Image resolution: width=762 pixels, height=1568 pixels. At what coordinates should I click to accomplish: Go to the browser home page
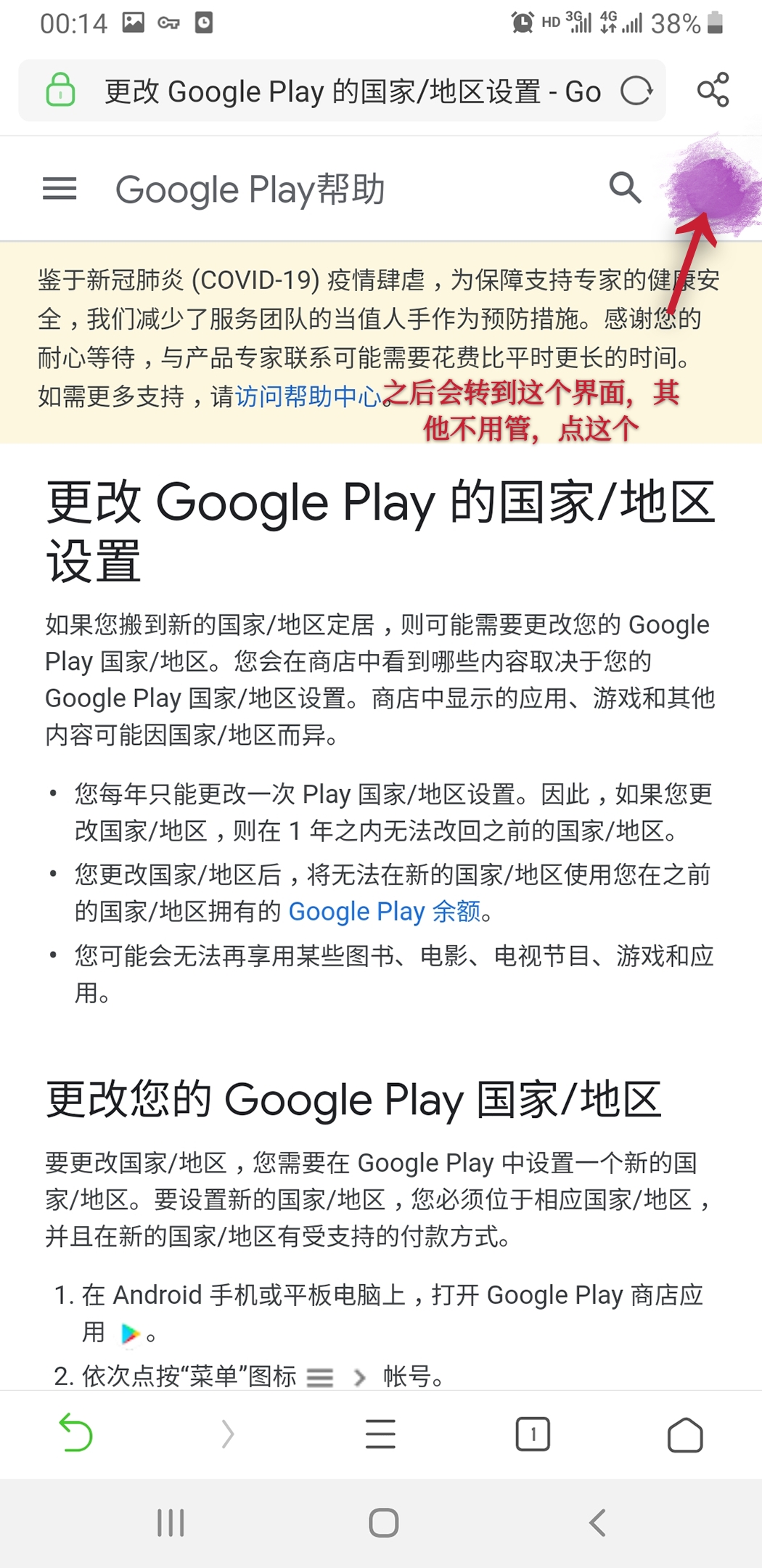click(x=685, y=1434)
